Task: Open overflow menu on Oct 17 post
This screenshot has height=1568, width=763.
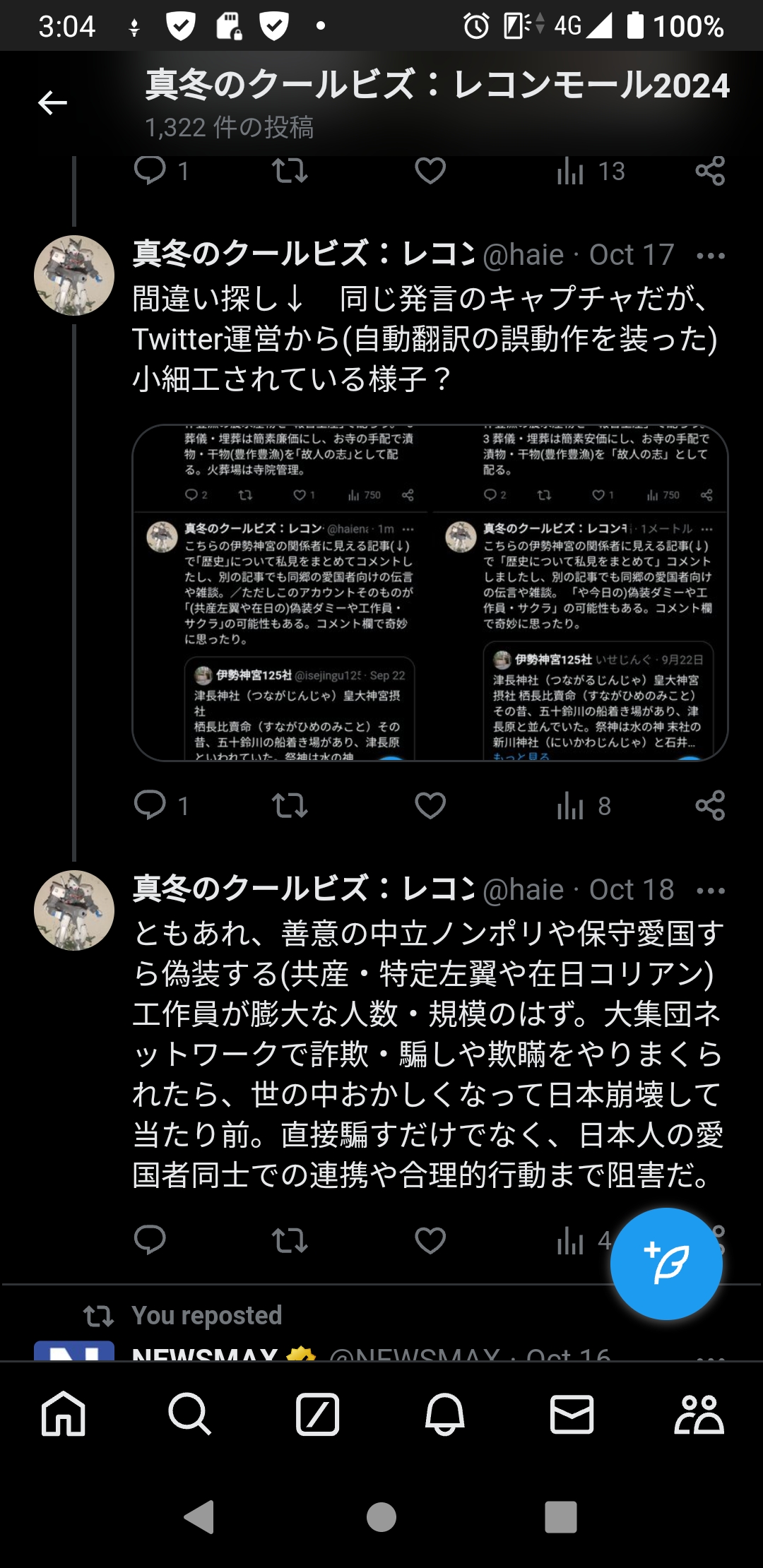Action: tap(710, 256)
